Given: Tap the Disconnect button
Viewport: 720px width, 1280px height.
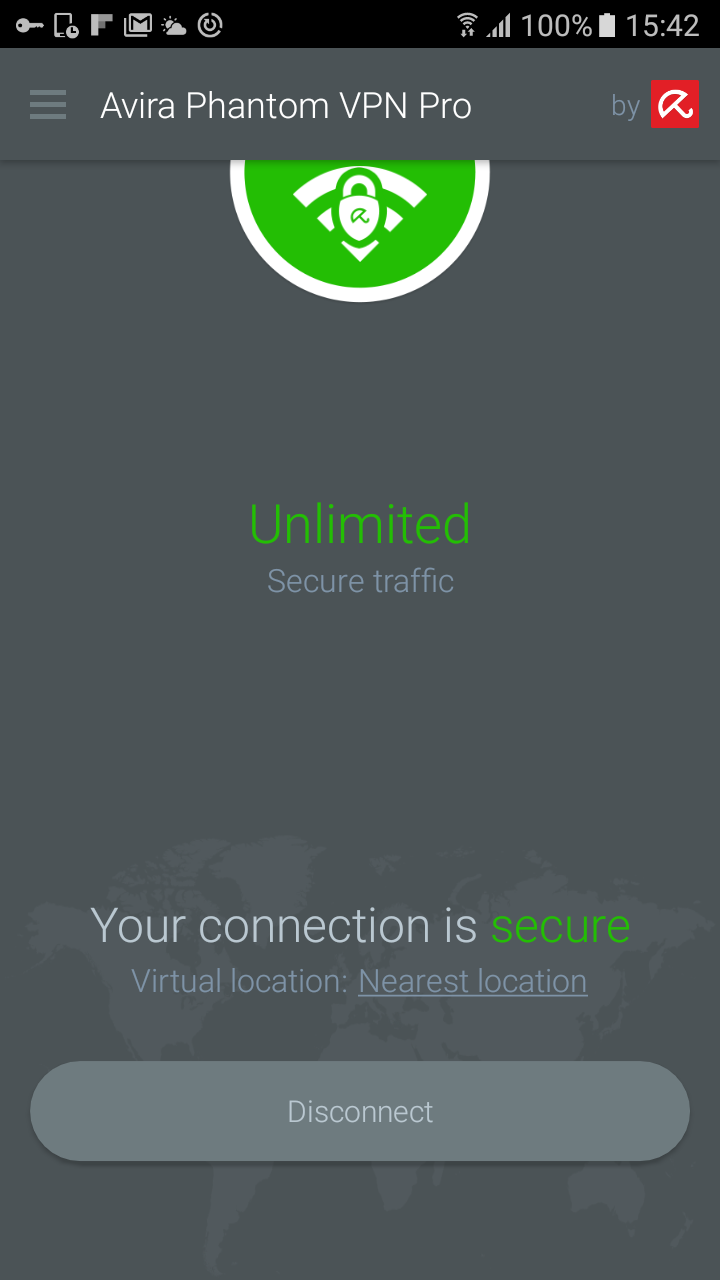Looking at the screenshot, I should pyautogui.click(x=360, y=1111).
